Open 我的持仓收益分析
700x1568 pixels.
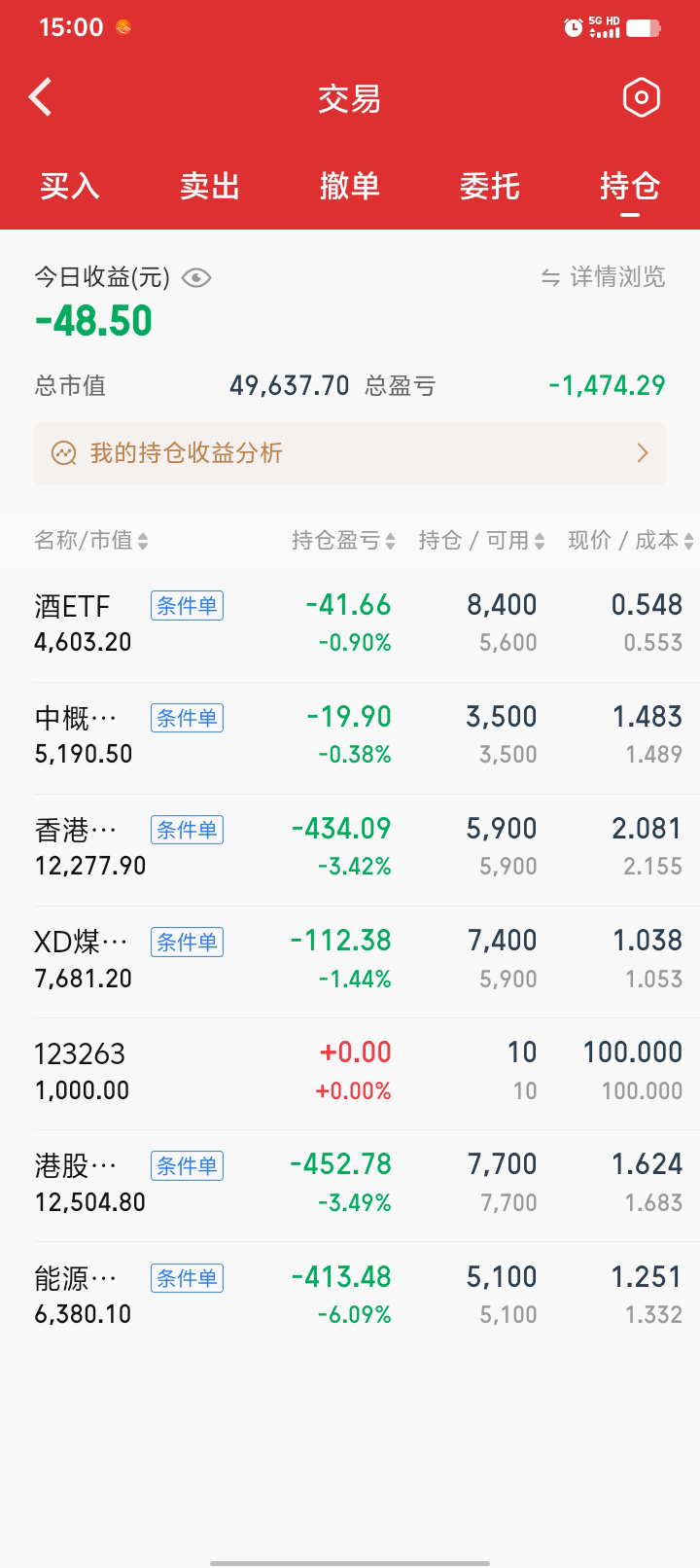click(x=350, y=453)
